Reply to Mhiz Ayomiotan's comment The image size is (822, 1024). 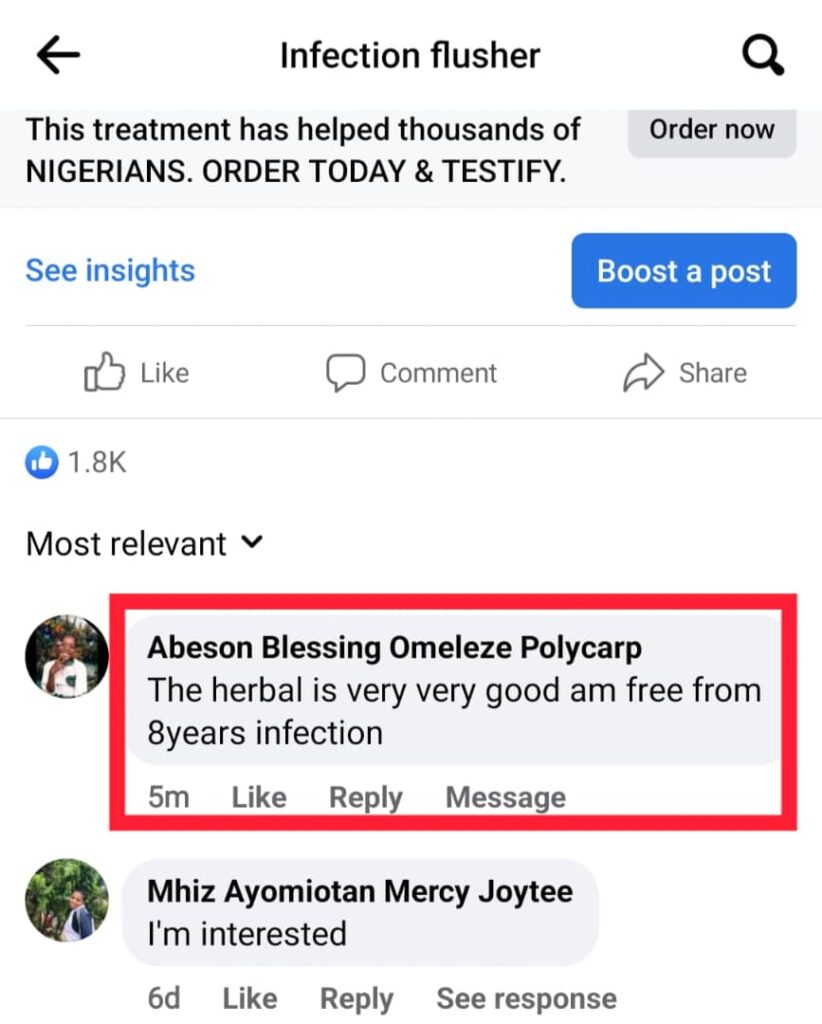356,998
